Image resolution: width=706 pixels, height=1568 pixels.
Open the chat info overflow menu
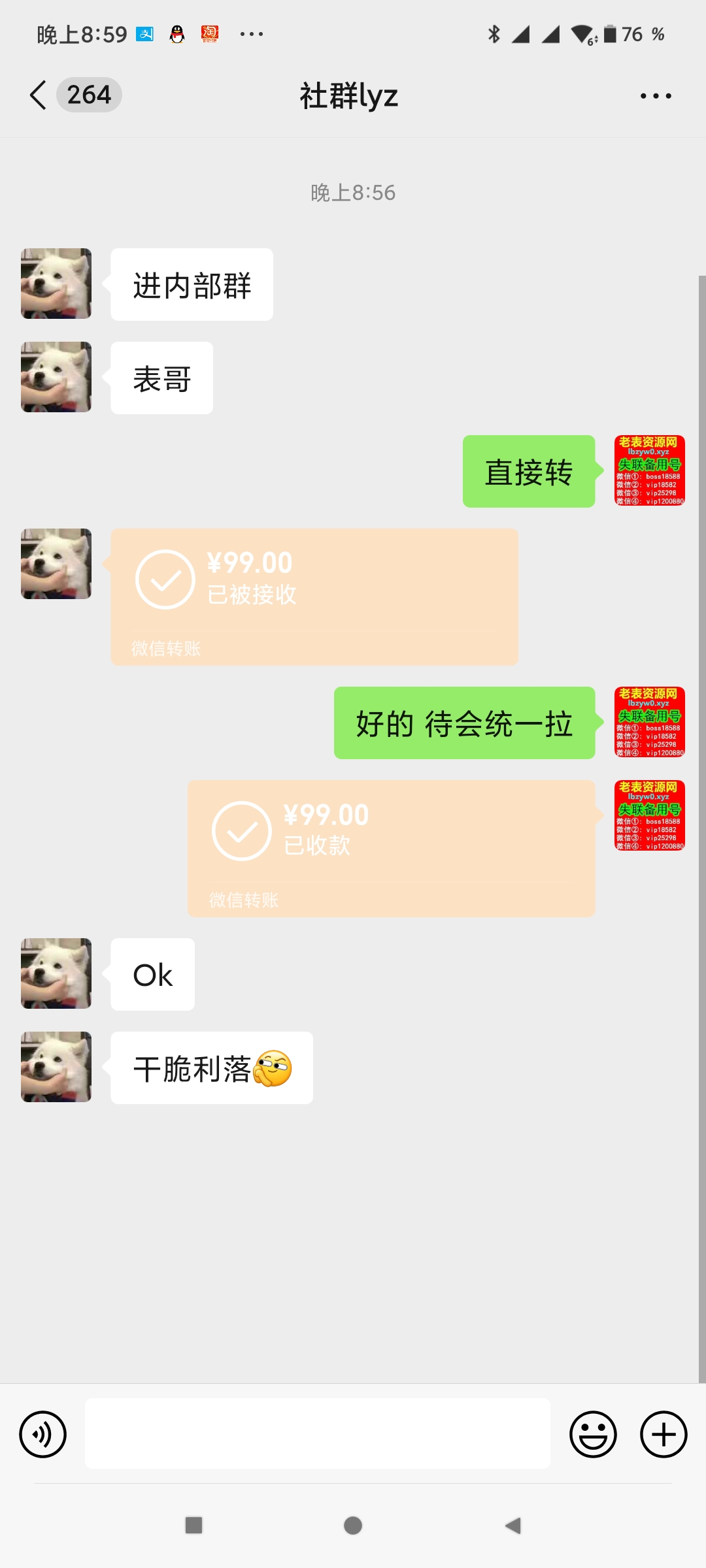[655, 96]
